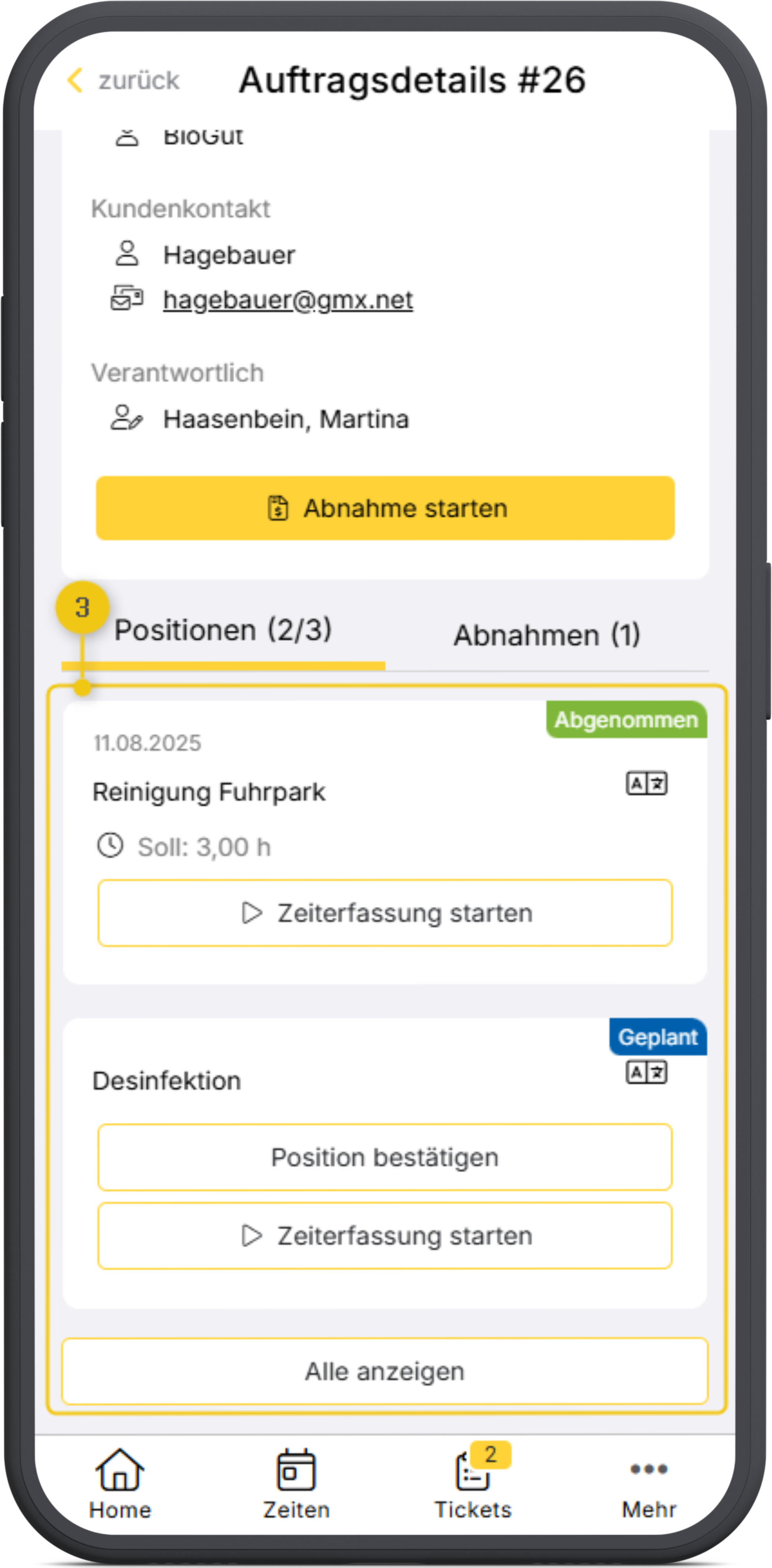Switch to the Abnahmen (1) tab
This screenshot has height=1568, width=772.
546,635
